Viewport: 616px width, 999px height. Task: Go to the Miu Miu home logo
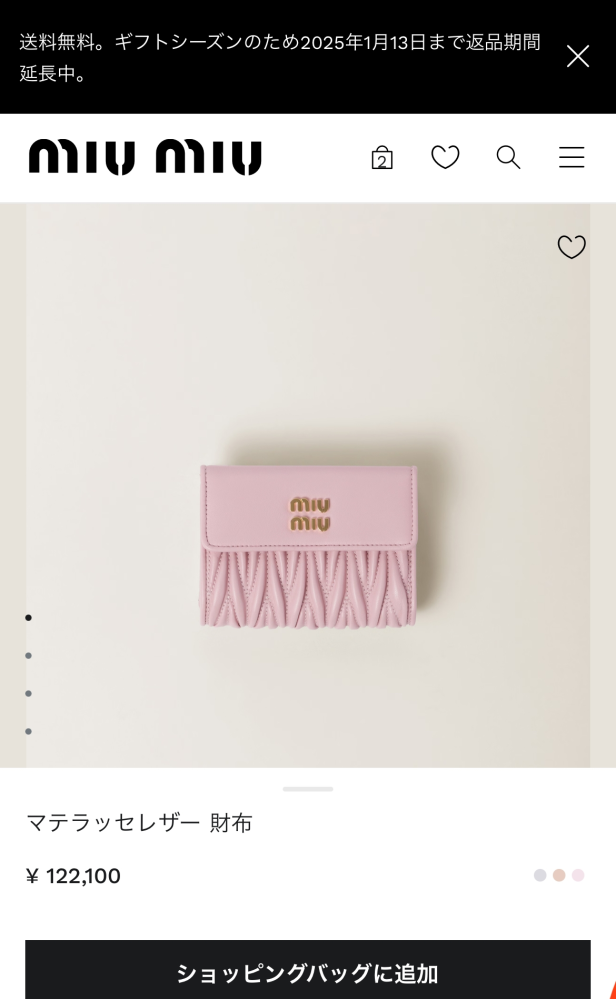145,157
